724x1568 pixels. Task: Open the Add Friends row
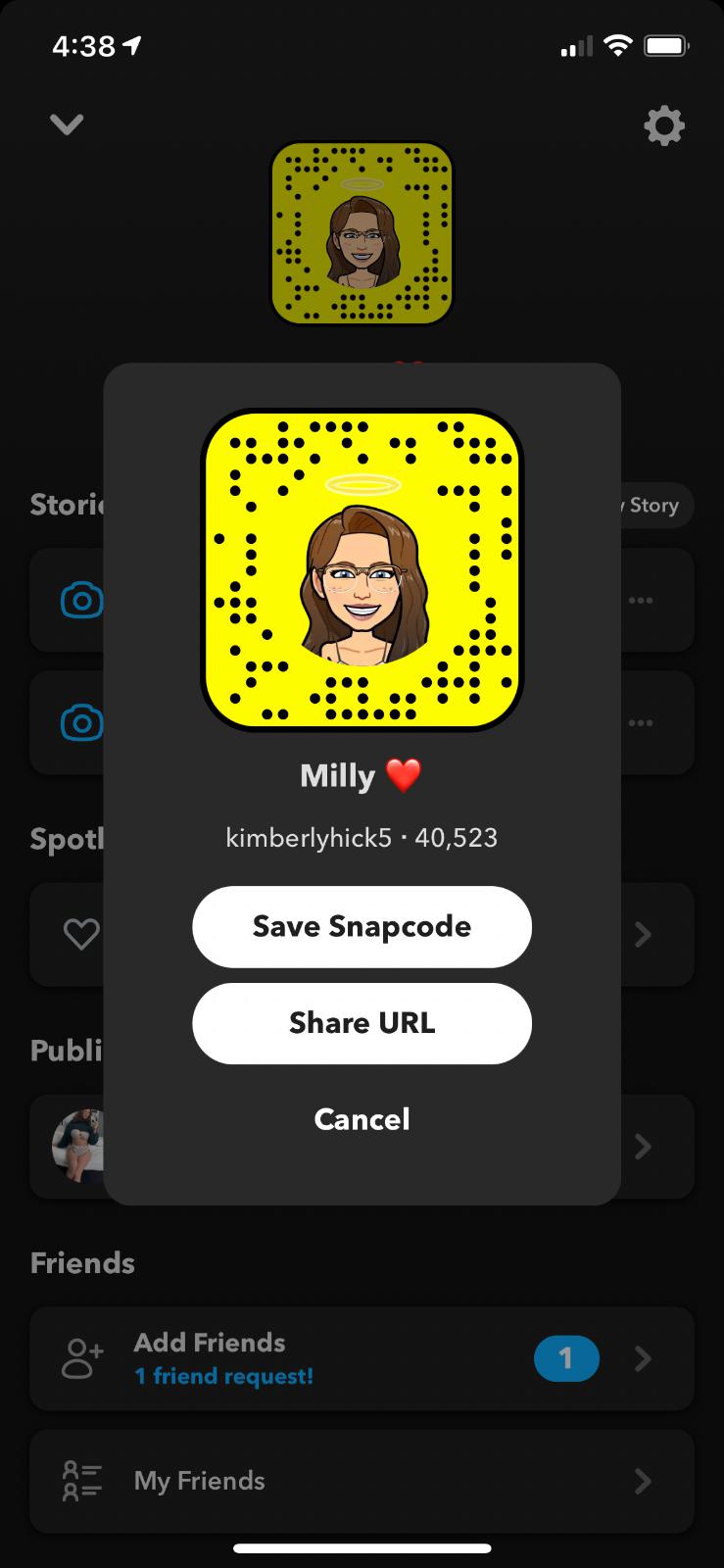(x=362, y=1358)
